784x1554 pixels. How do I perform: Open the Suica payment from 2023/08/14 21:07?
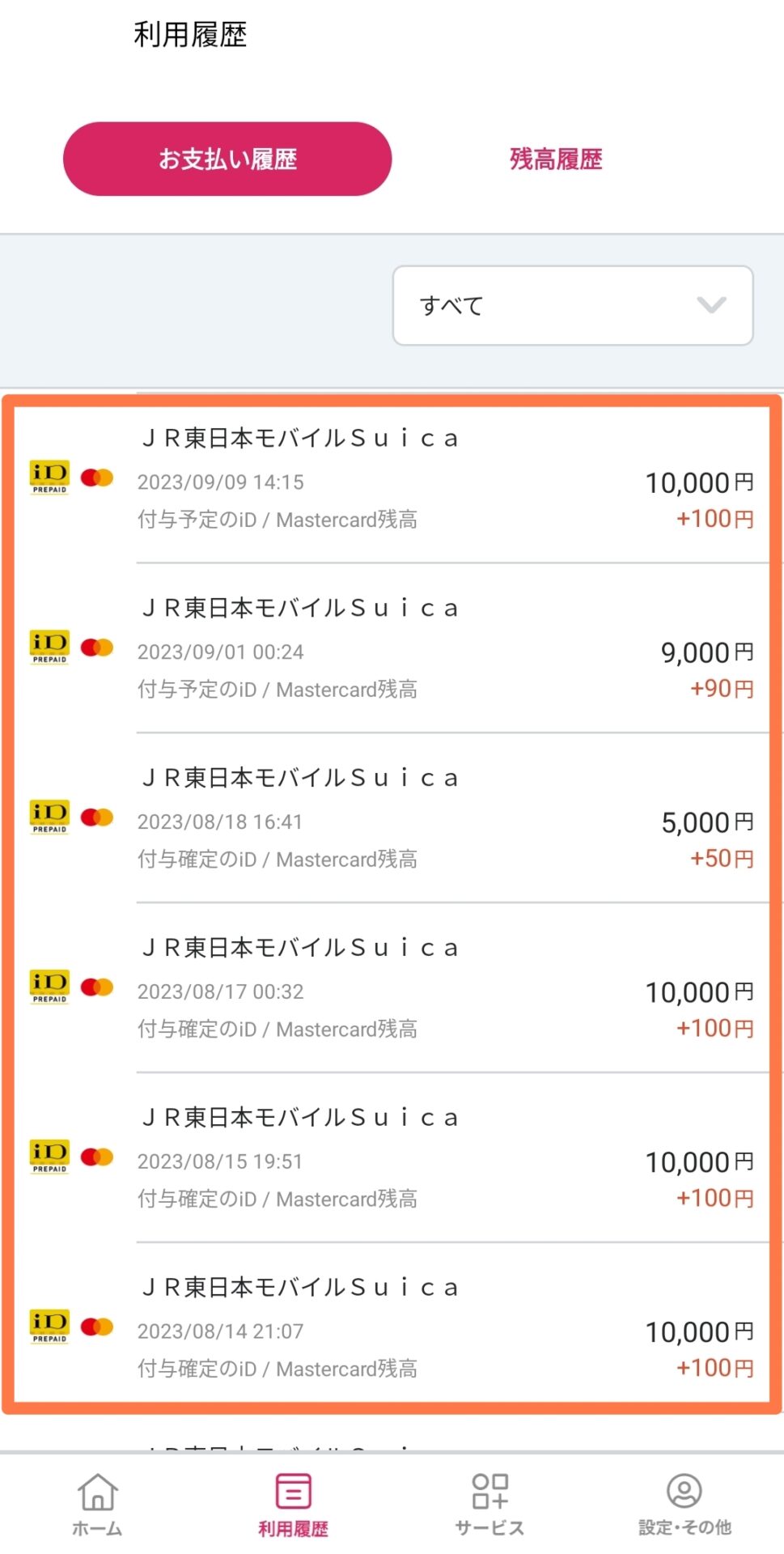392,1324
